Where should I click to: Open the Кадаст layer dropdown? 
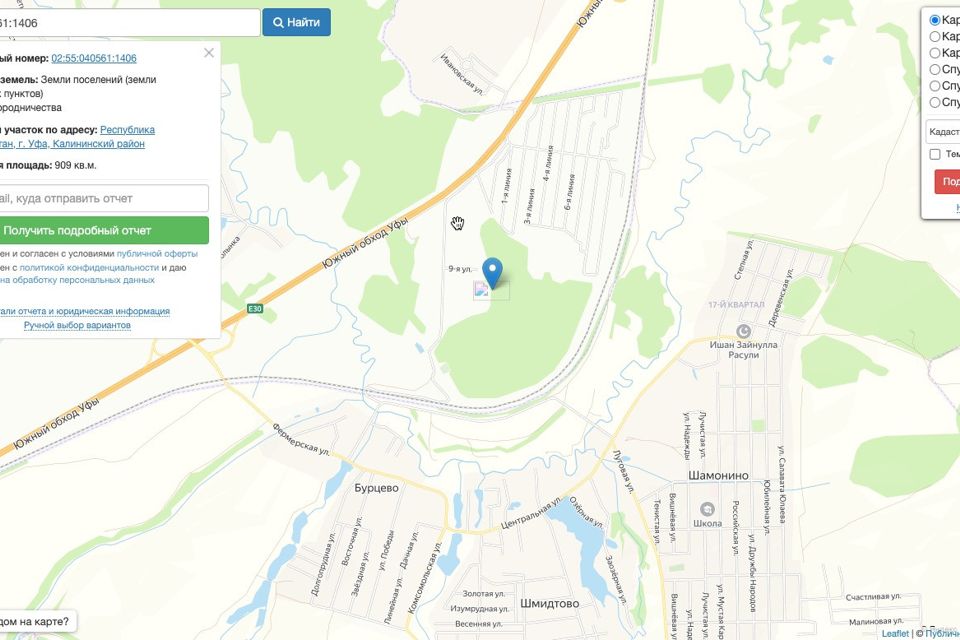pos(943,131)
